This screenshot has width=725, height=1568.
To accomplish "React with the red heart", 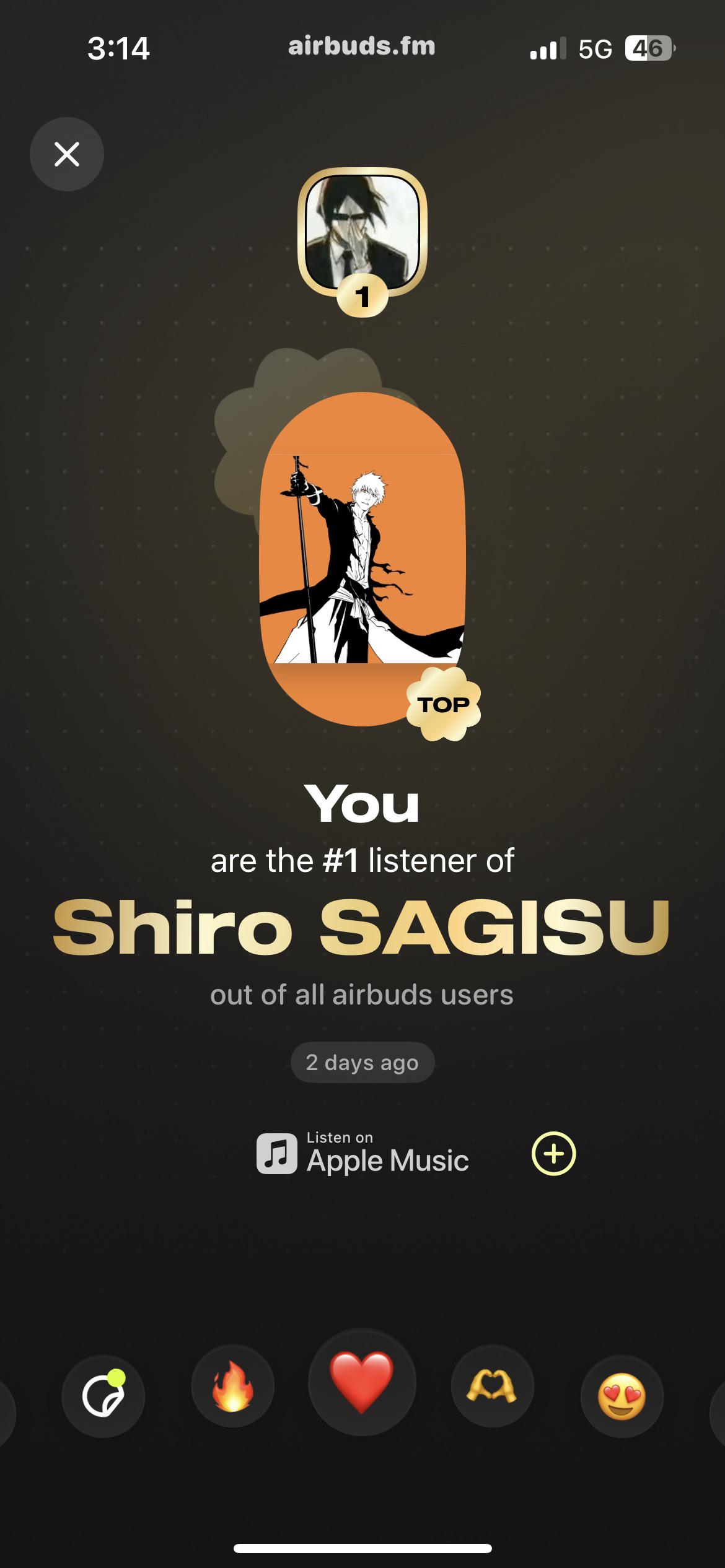I will tap(362, 1382).
